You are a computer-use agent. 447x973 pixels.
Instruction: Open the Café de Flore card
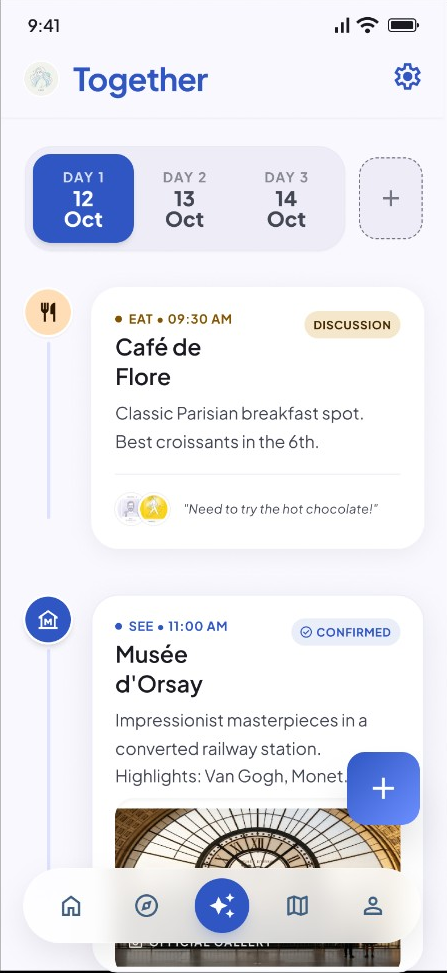pos(258,418)
